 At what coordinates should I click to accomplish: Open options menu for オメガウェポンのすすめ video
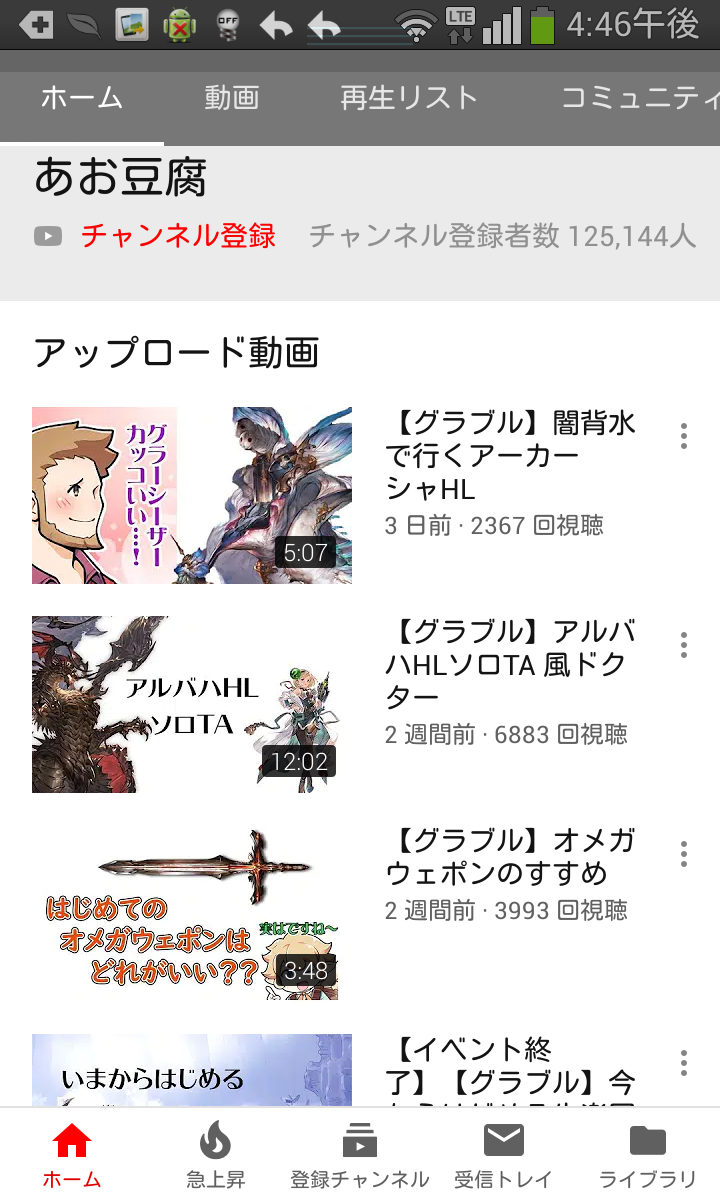684,854
